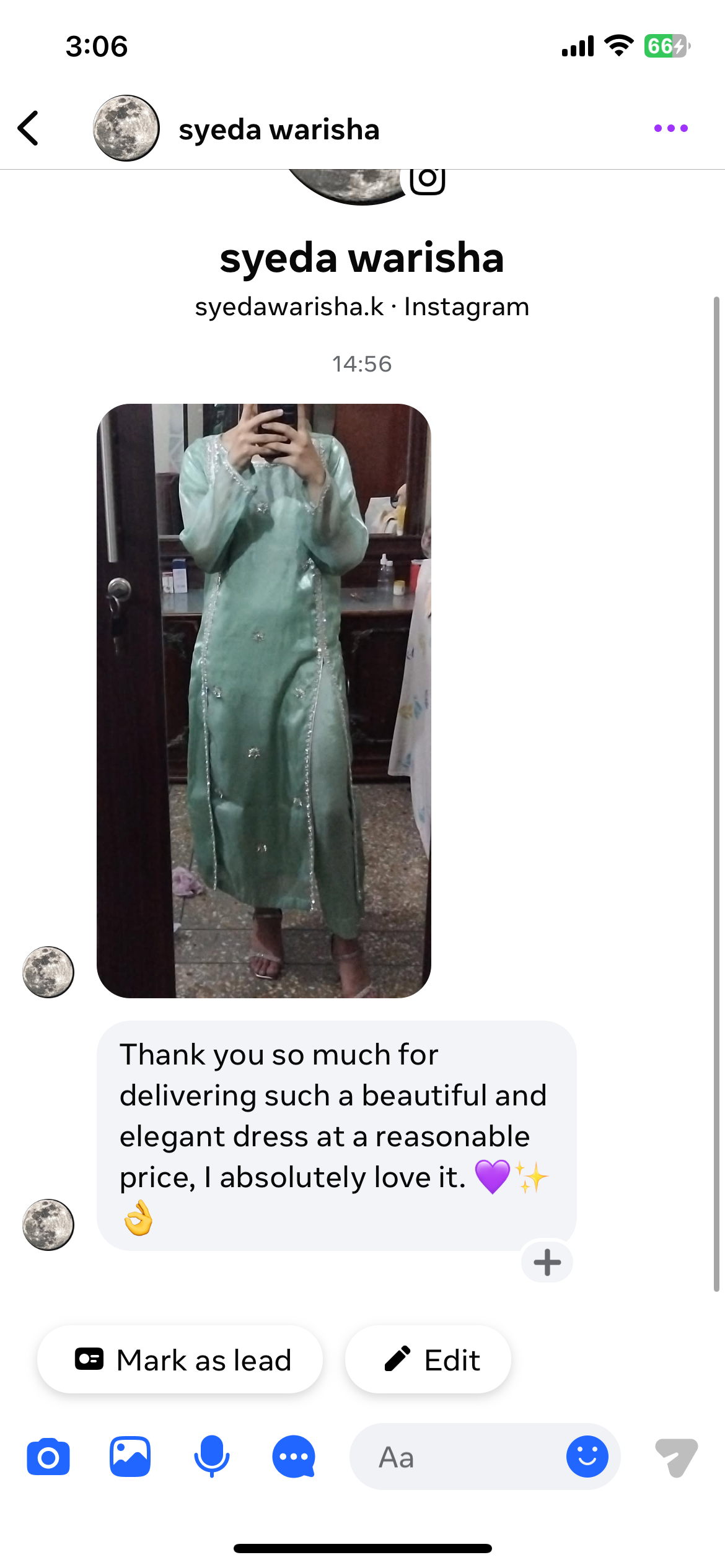The height and width of the screenshot is (1568, 725).
Task: Tap the Edit button
Action: tap(428, 1360)
